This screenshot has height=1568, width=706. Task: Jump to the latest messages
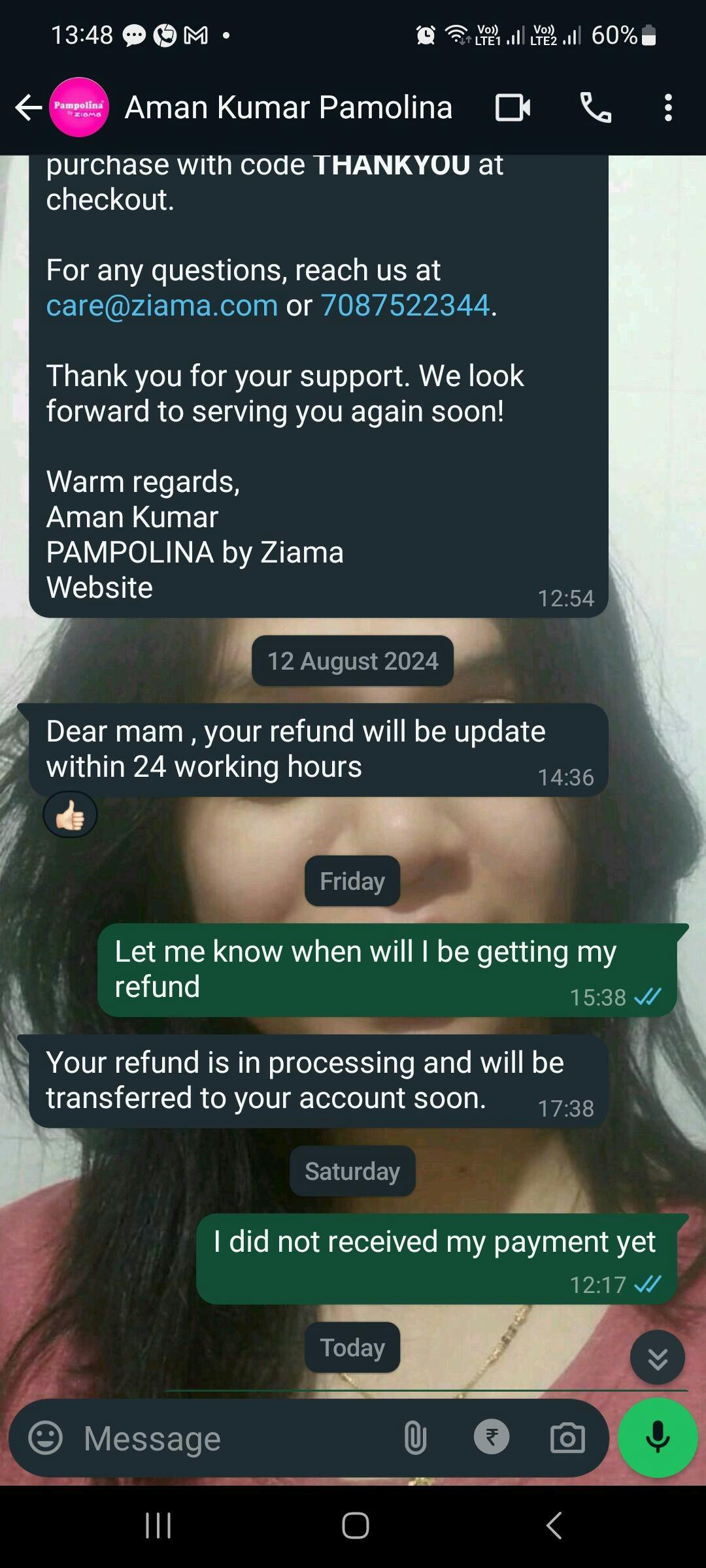click(x=657, y=1358)
